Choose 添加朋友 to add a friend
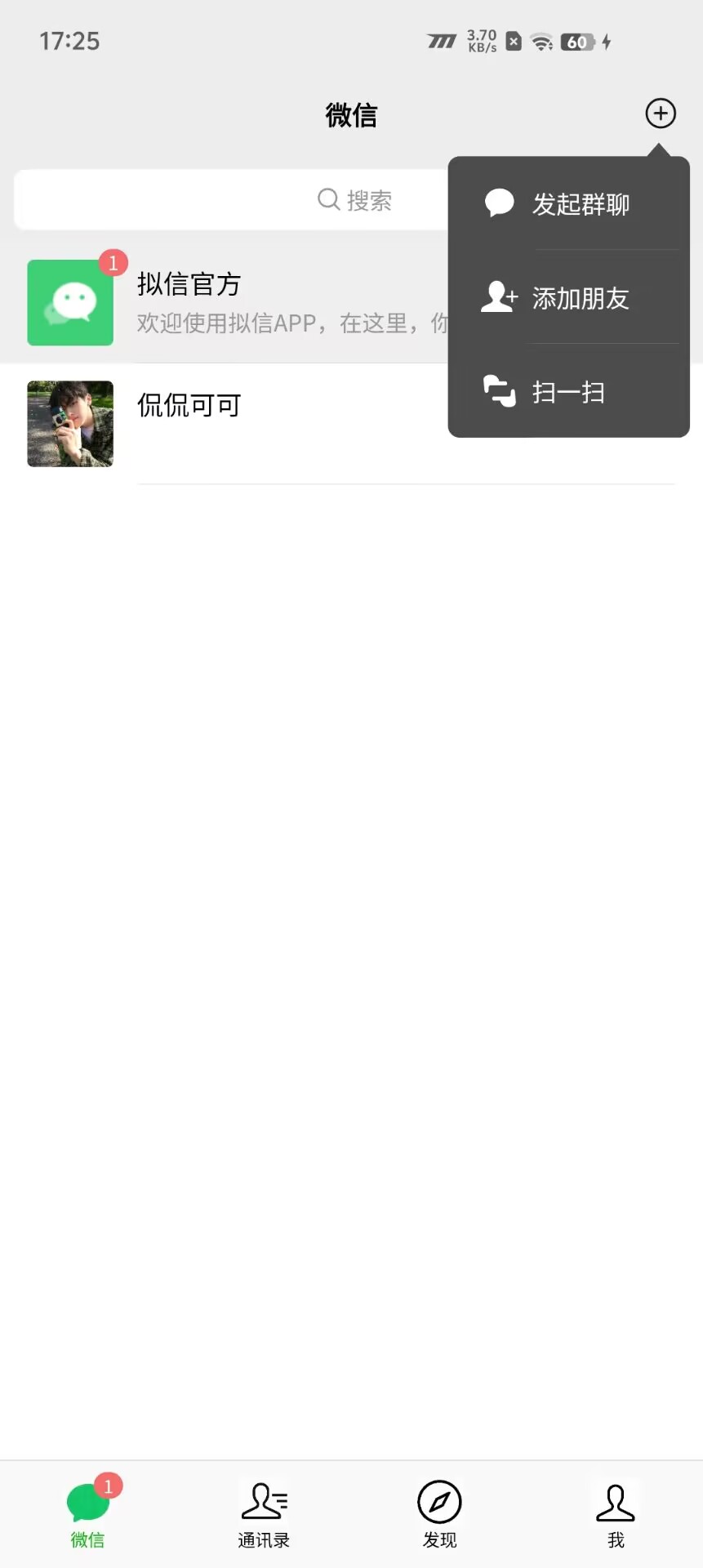The width and height of the screenshot is (703, 1568). click(569, 298)
